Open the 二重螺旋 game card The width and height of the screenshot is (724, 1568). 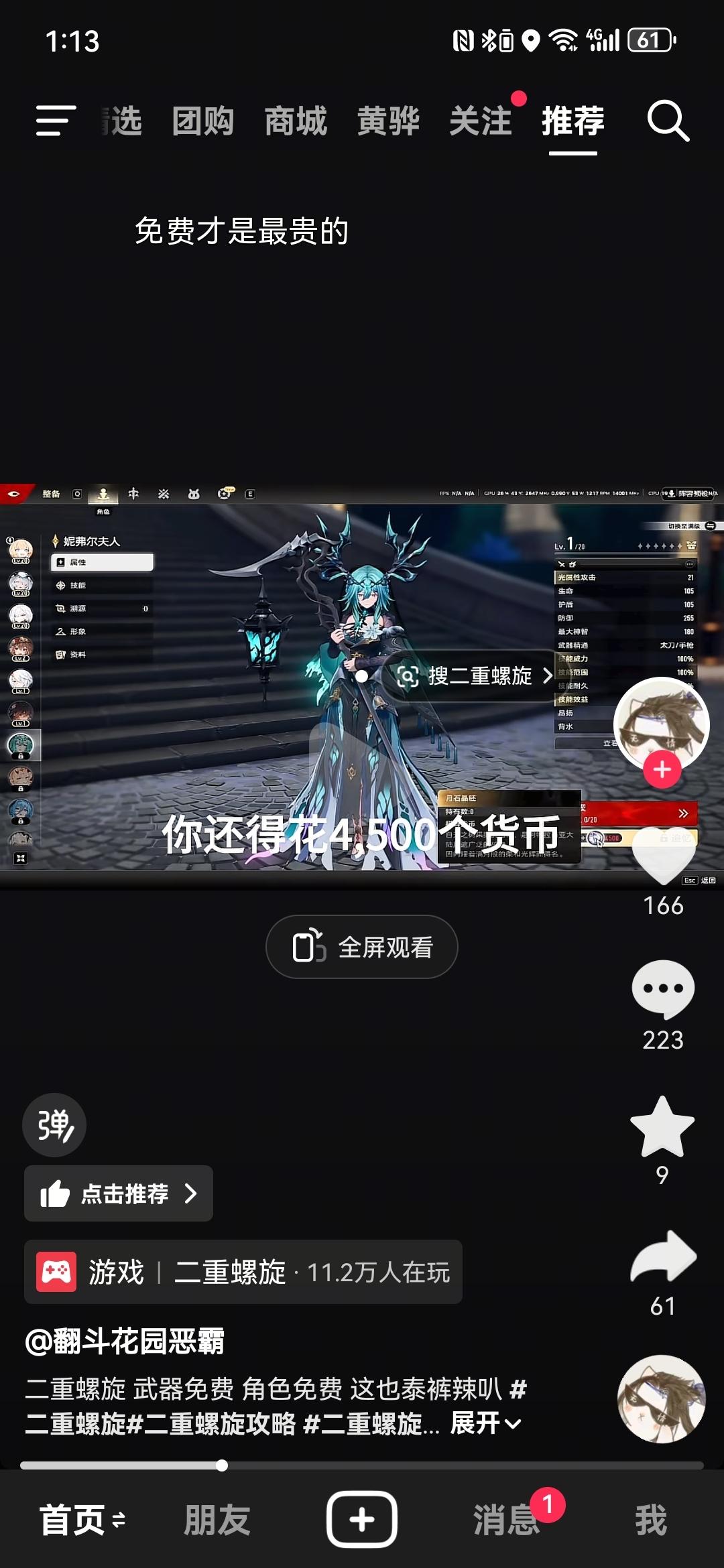[x=243, y=1272]
